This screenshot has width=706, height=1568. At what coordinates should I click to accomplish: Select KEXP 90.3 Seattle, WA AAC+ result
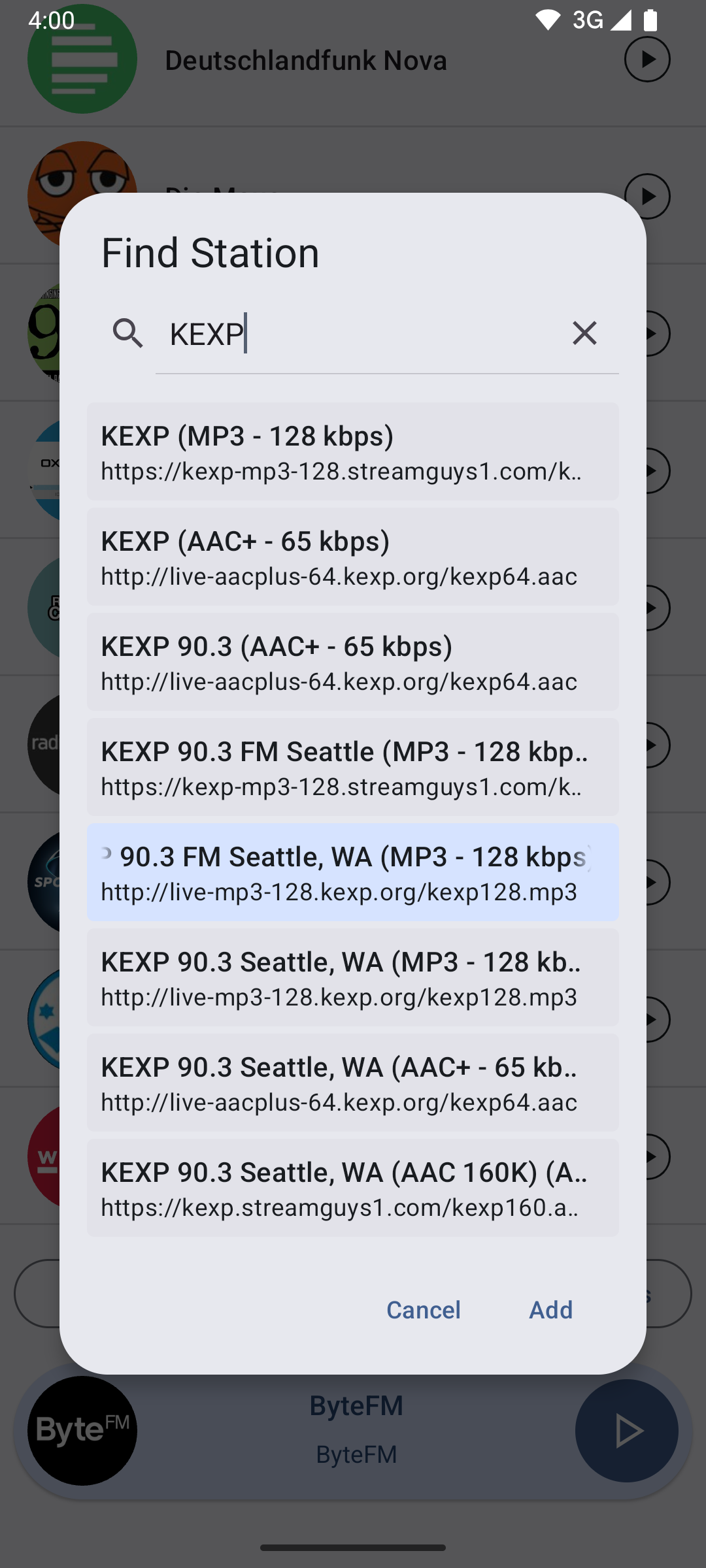coord(353,1083)
